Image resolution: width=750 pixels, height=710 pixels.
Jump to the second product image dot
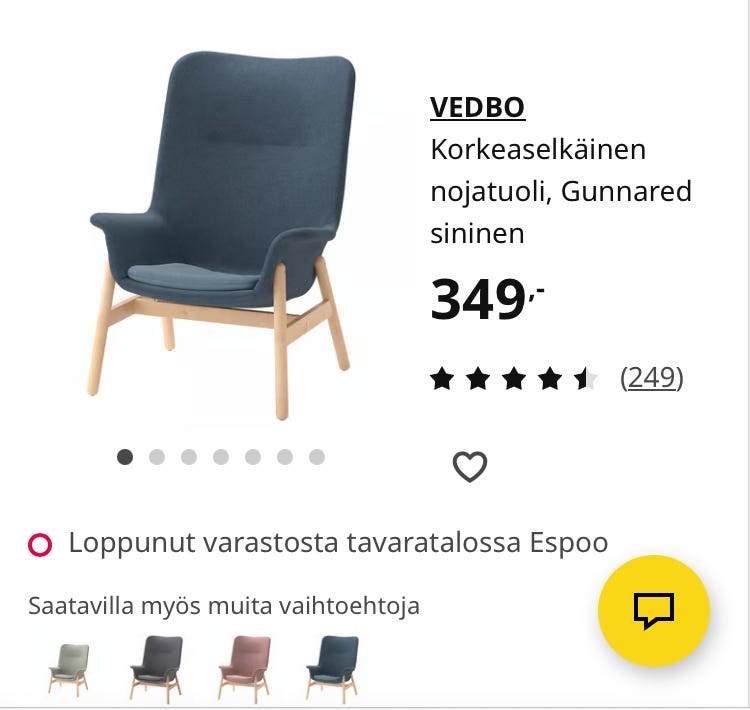click(x=157, y=457)
